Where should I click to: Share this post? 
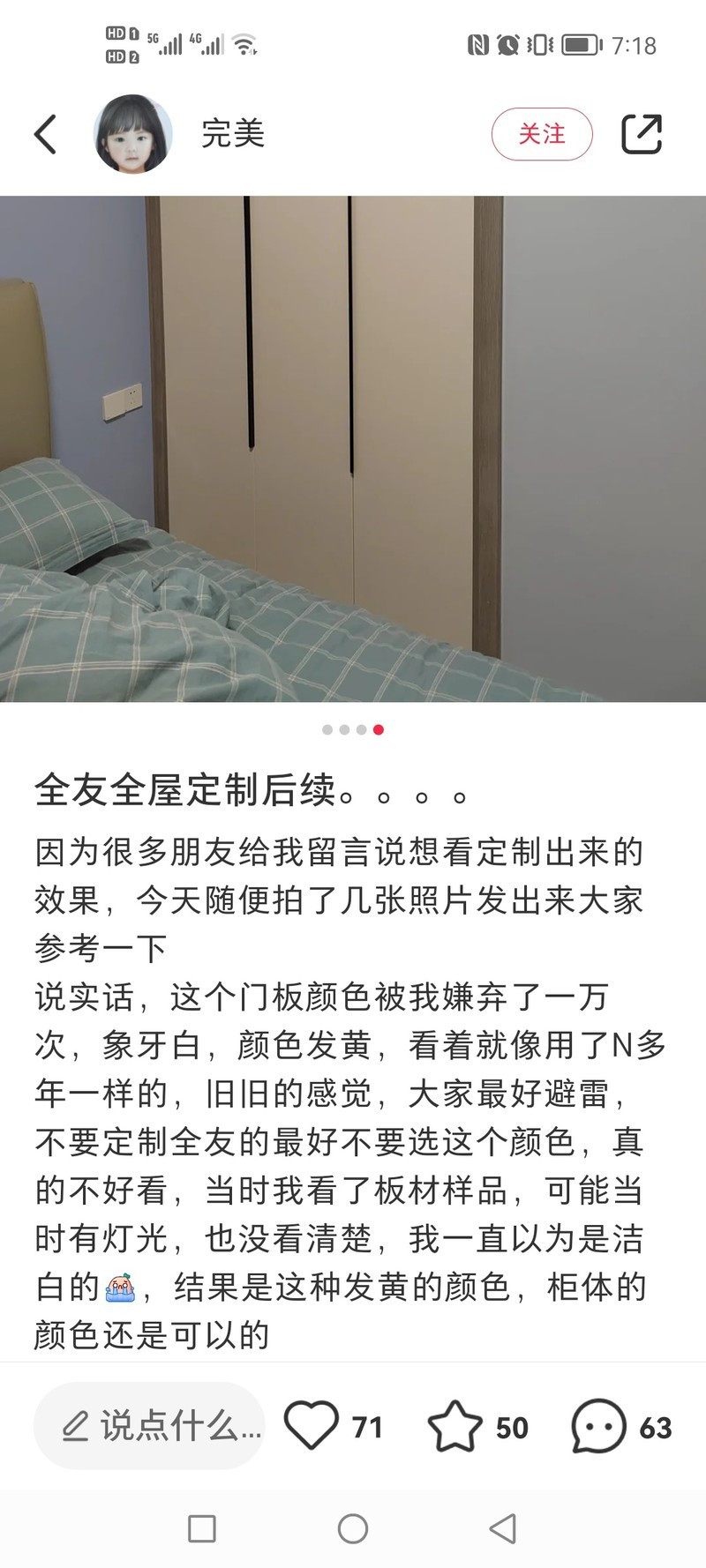point(642,134)
